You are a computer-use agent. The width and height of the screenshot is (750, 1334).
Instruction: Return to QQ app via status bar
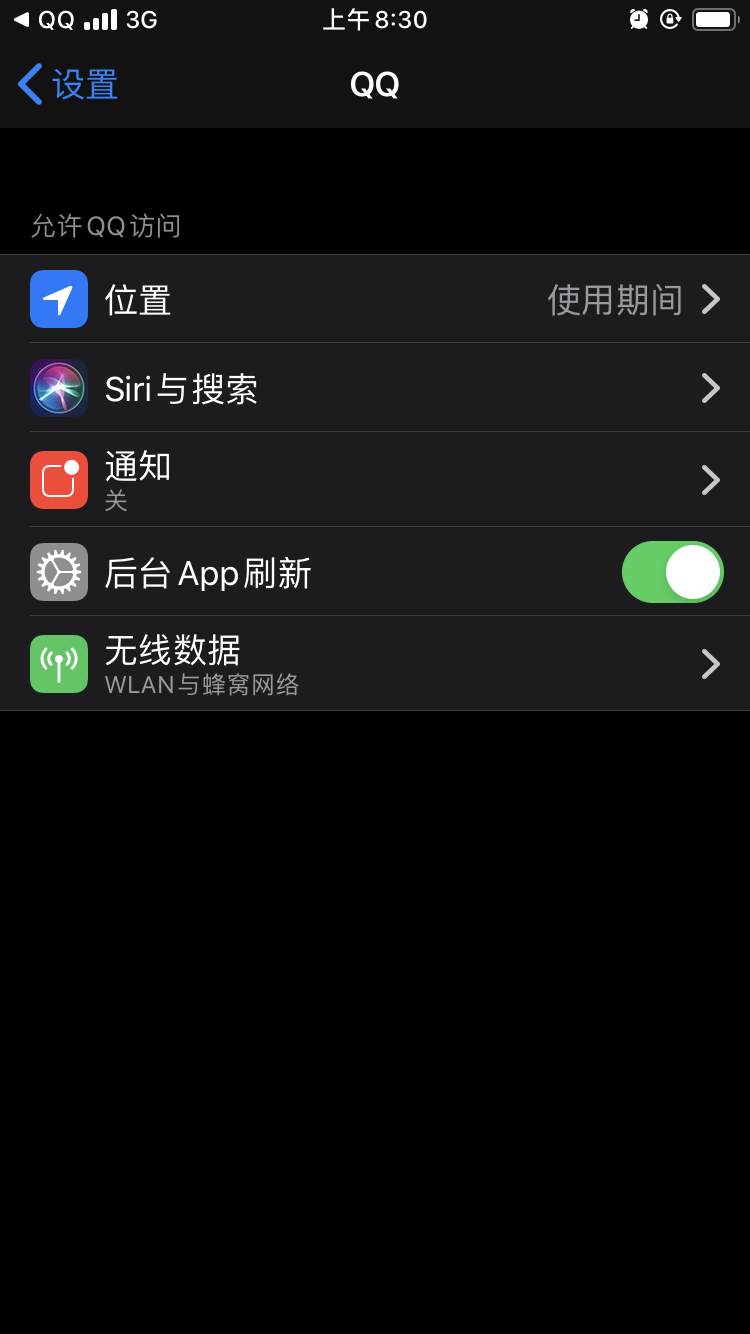point(44,20)
